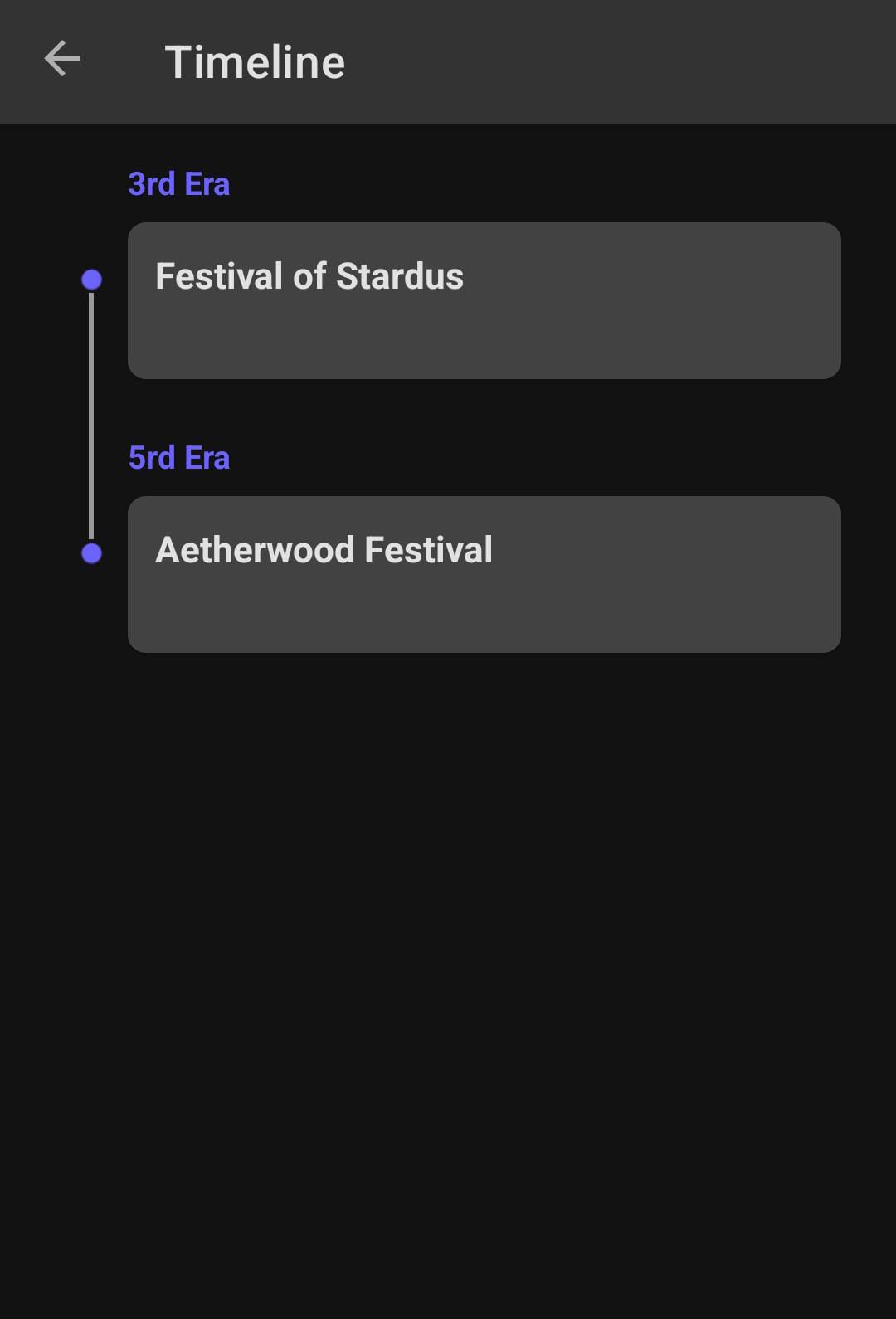Open the Aetherwood Festival card
This screenshot has width=896, height=1319.
click(484, 574)
